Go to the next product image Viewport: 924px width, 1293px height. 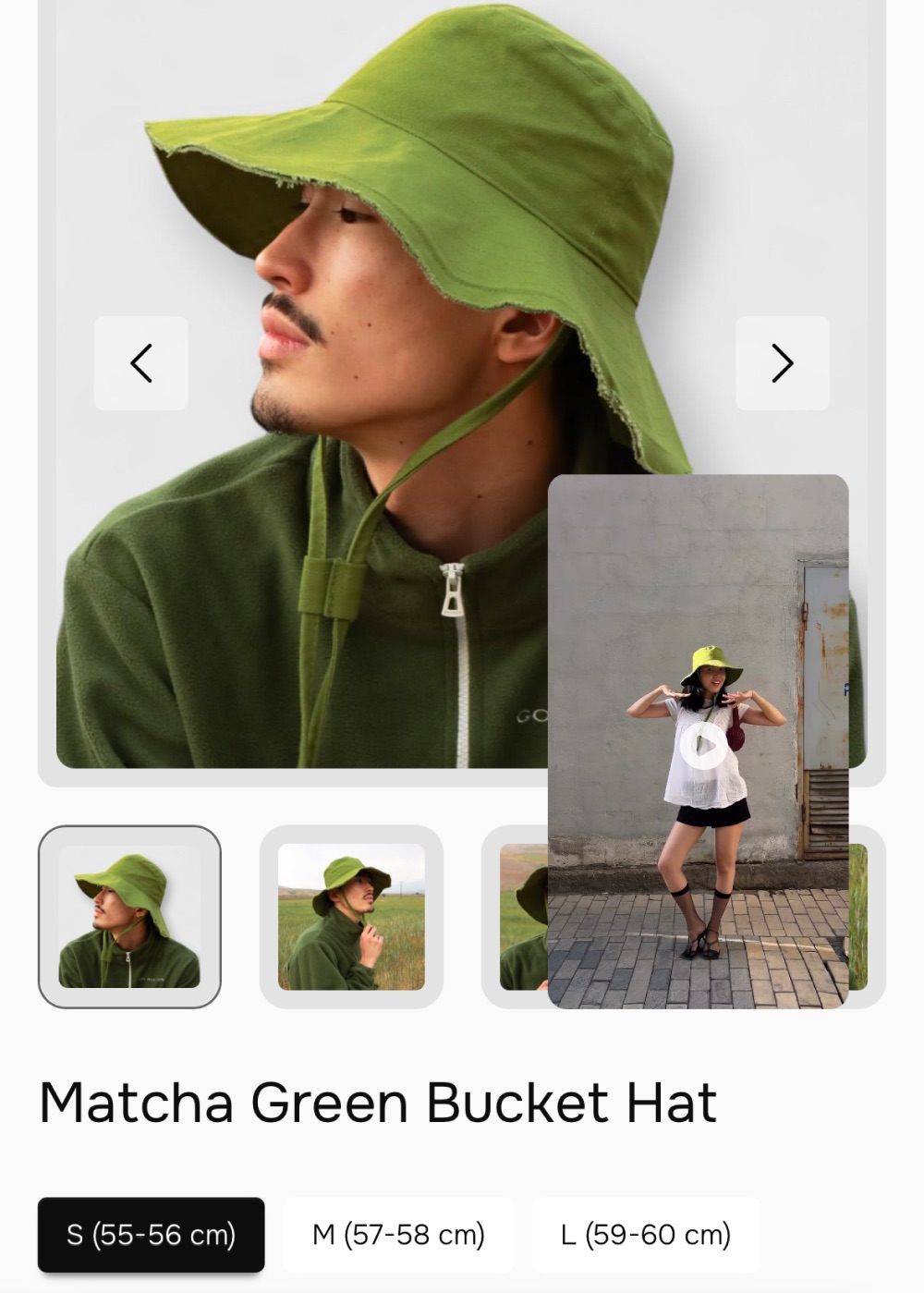782,363
